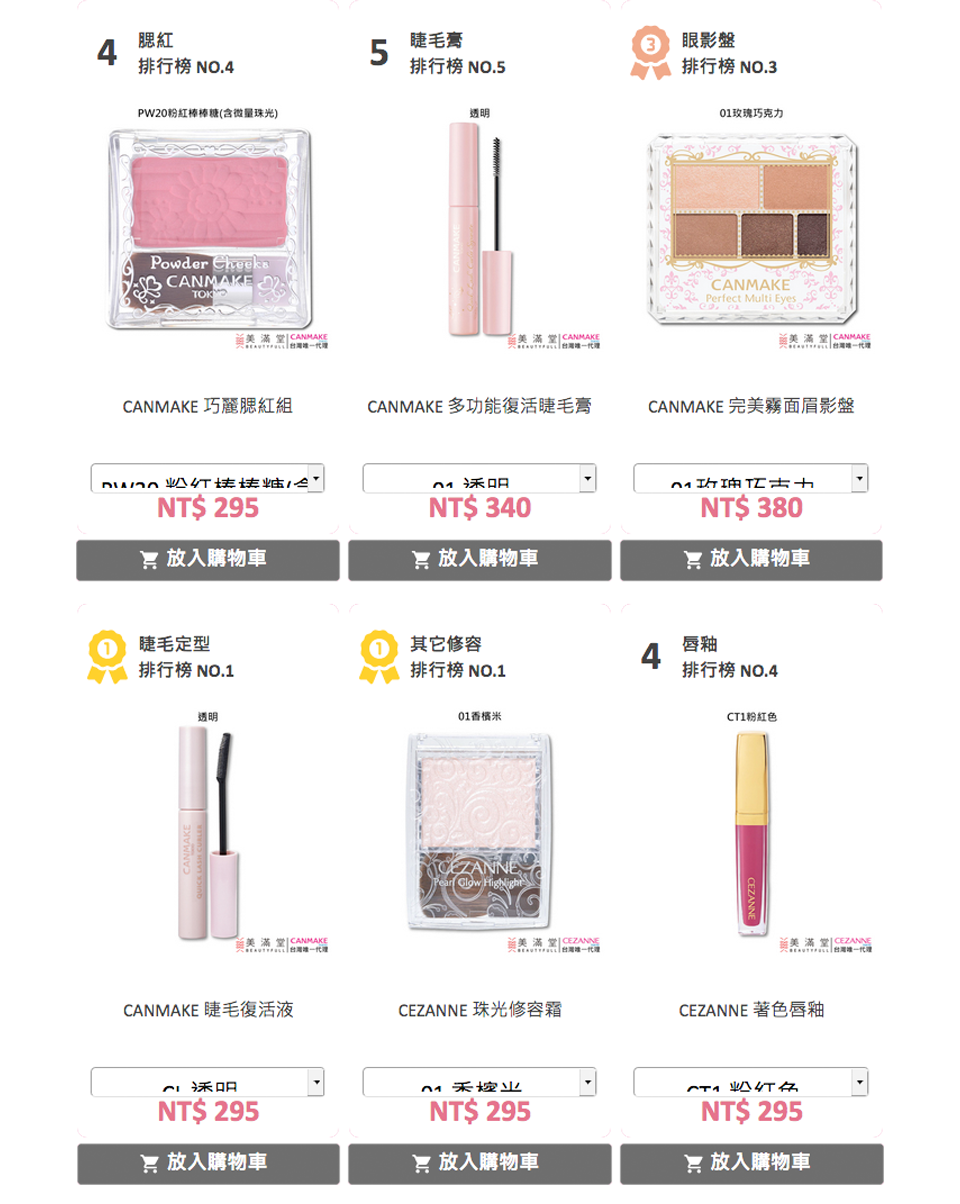The height and width of the screenshot is (1204, 960).
Task: Expand the 01 香檳米 shade dropdown
Action: click(480, 1082)
